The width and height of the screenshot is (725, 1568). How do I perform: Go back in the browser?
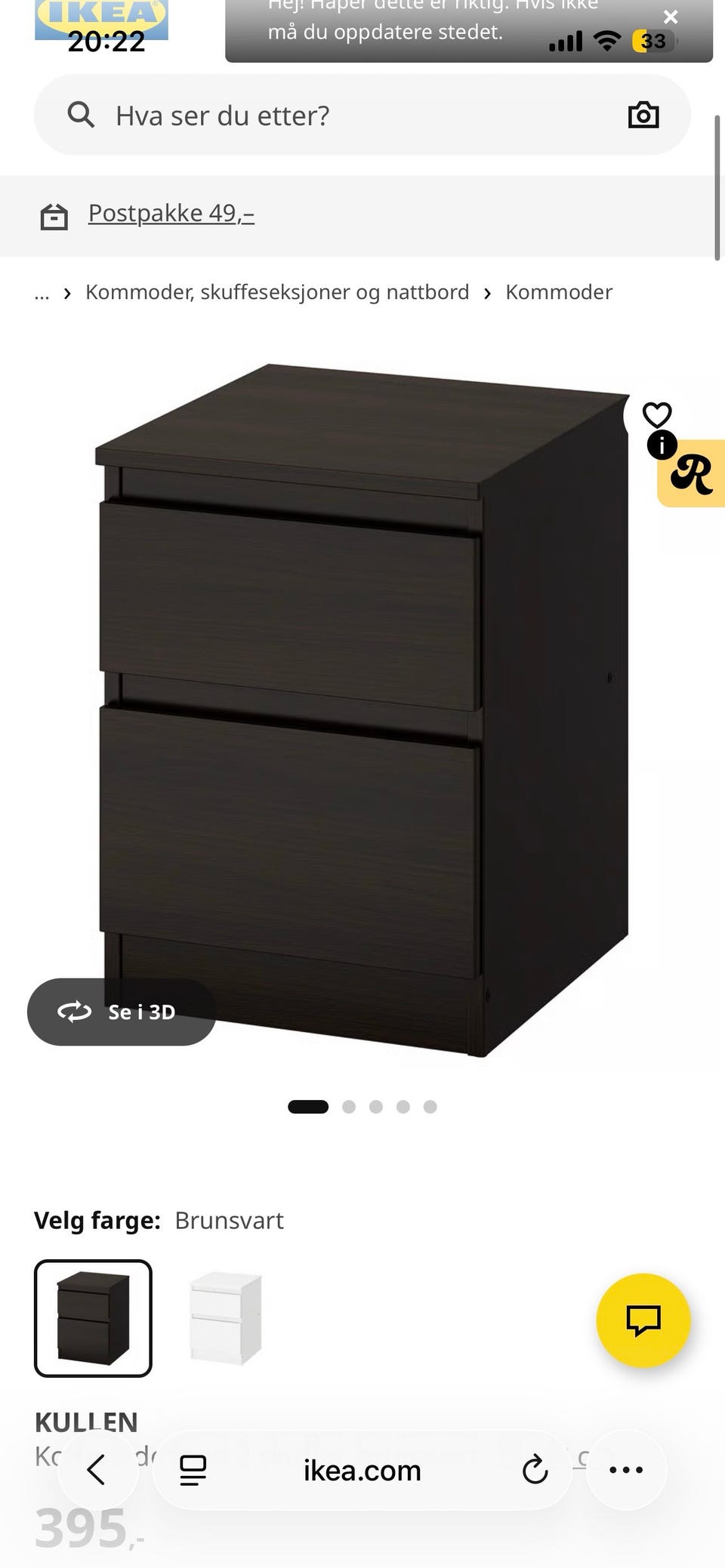tap(97, 1470)
